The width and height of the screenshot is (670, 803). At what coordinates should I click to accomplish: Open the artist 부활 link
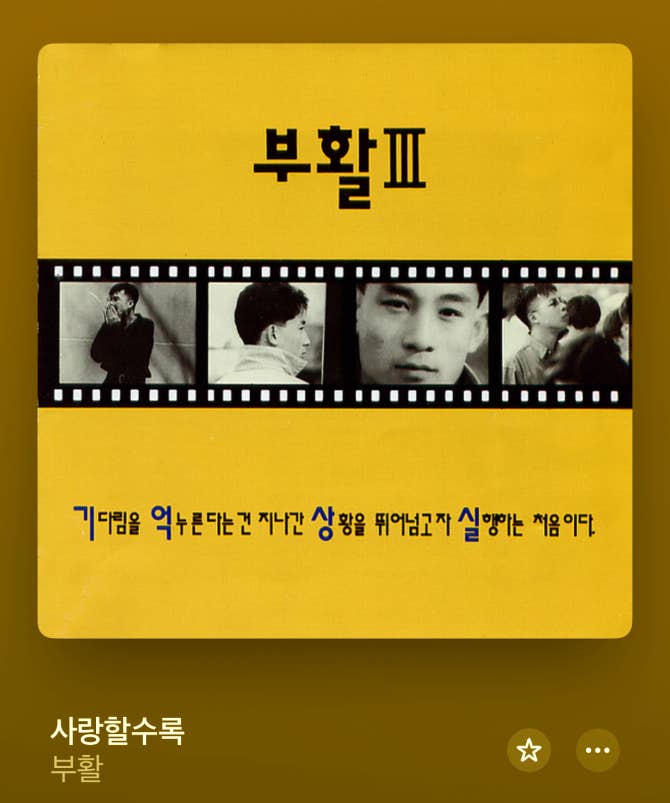76,770
